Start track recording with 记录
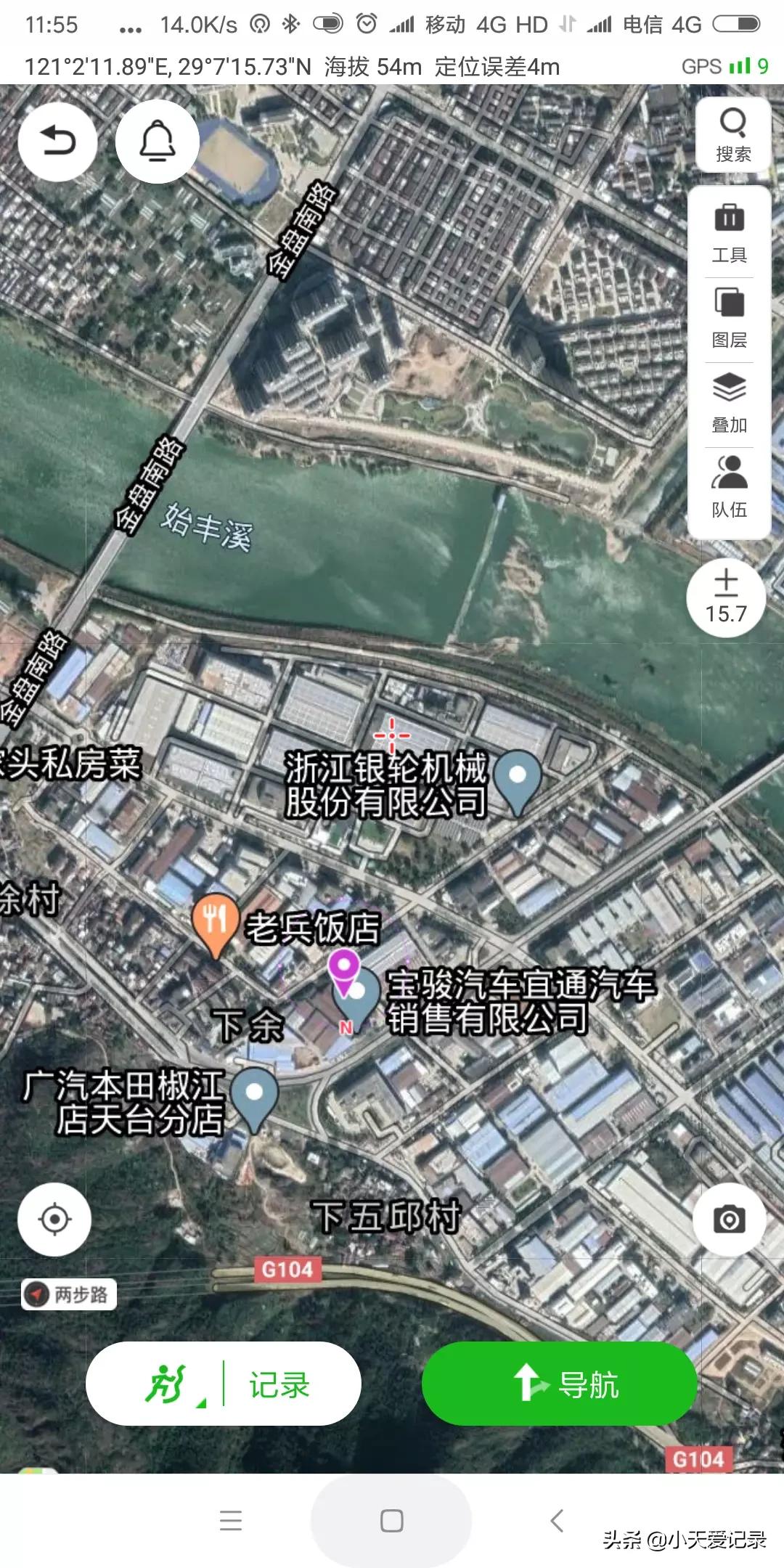 pyautogui.click(x=279, y=1384)
